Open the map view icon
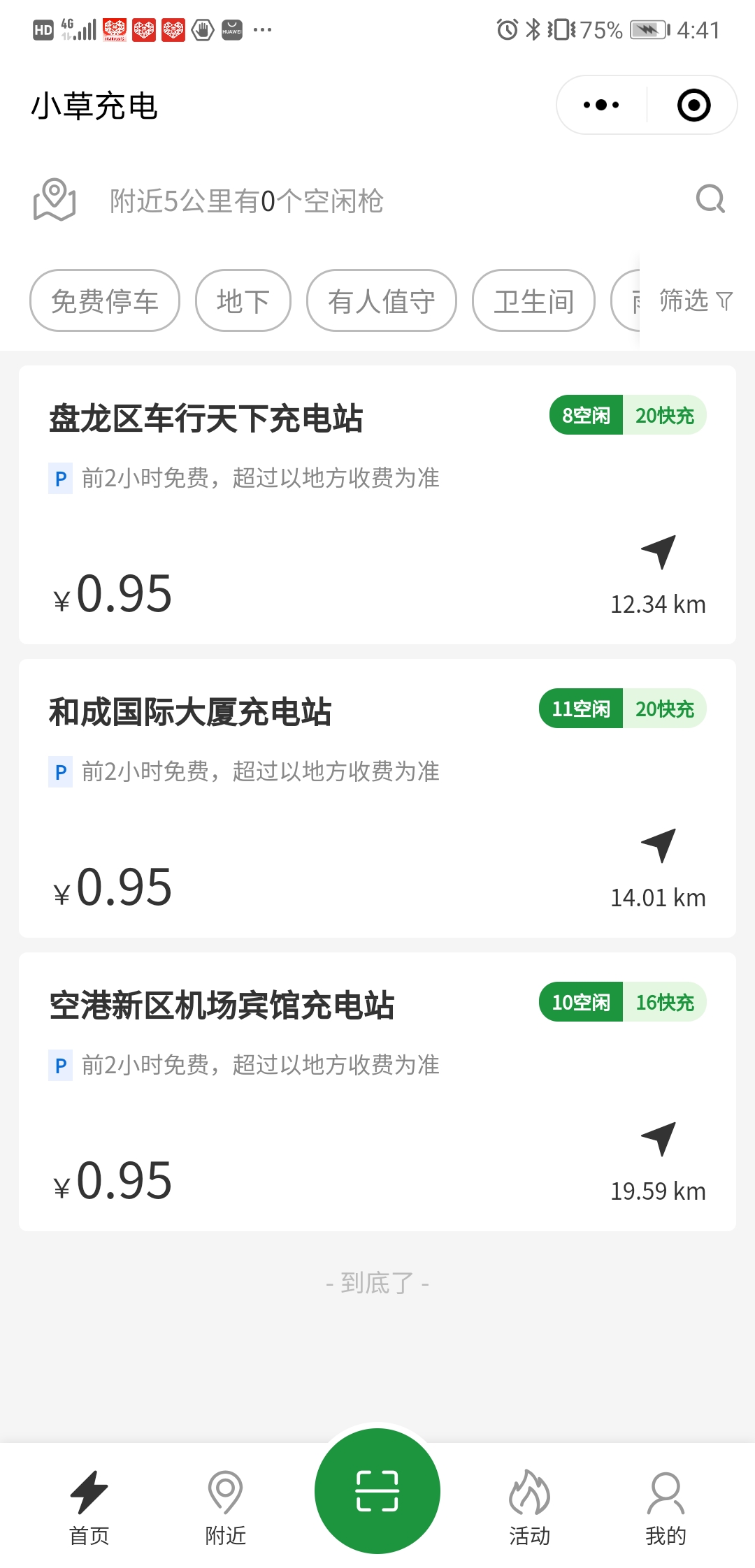Viewport: 755px width, 1568px height. (55, 201)
